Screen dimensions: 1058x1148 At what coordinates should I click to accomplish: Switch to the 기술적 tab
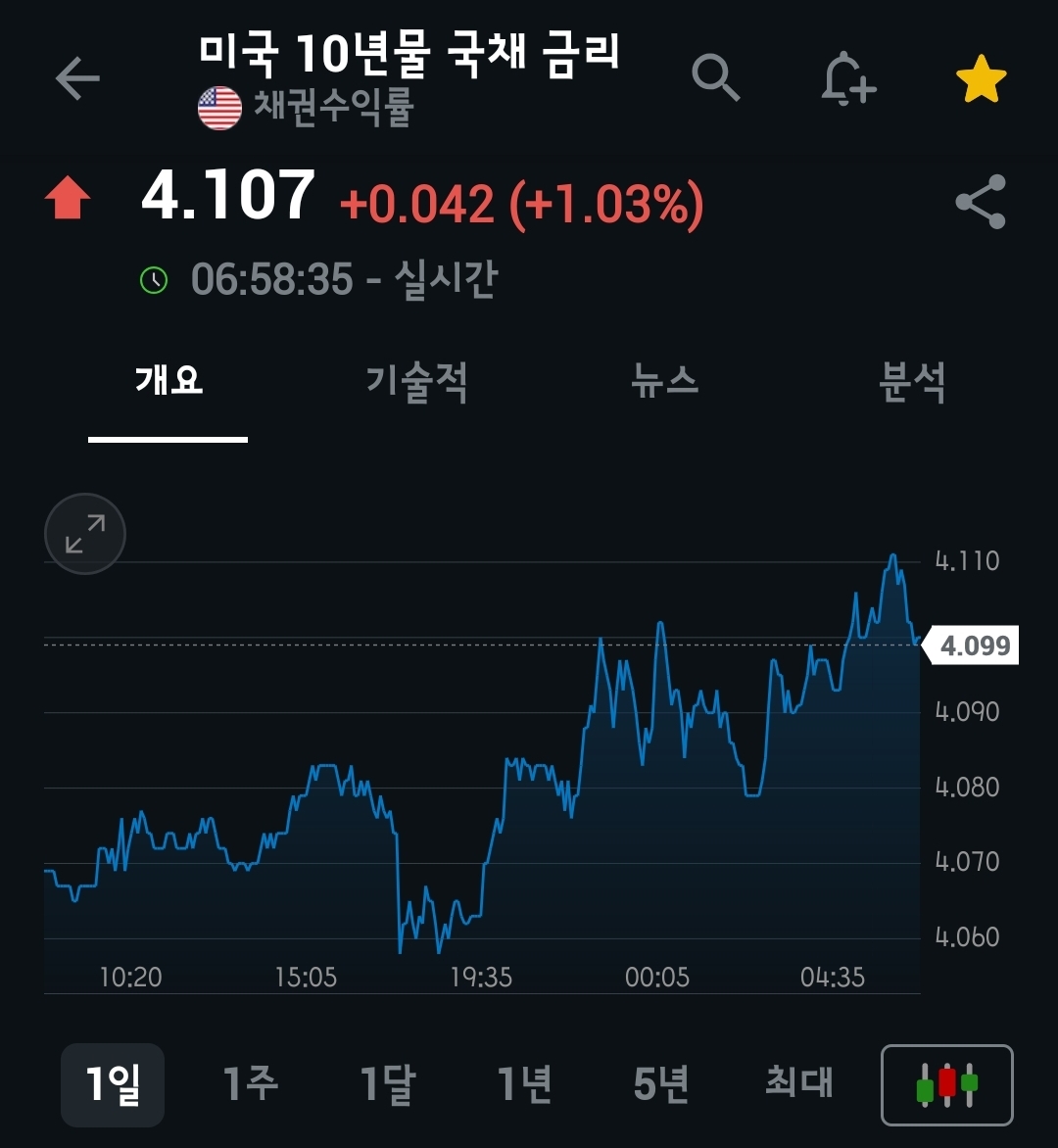click(416, 381)
